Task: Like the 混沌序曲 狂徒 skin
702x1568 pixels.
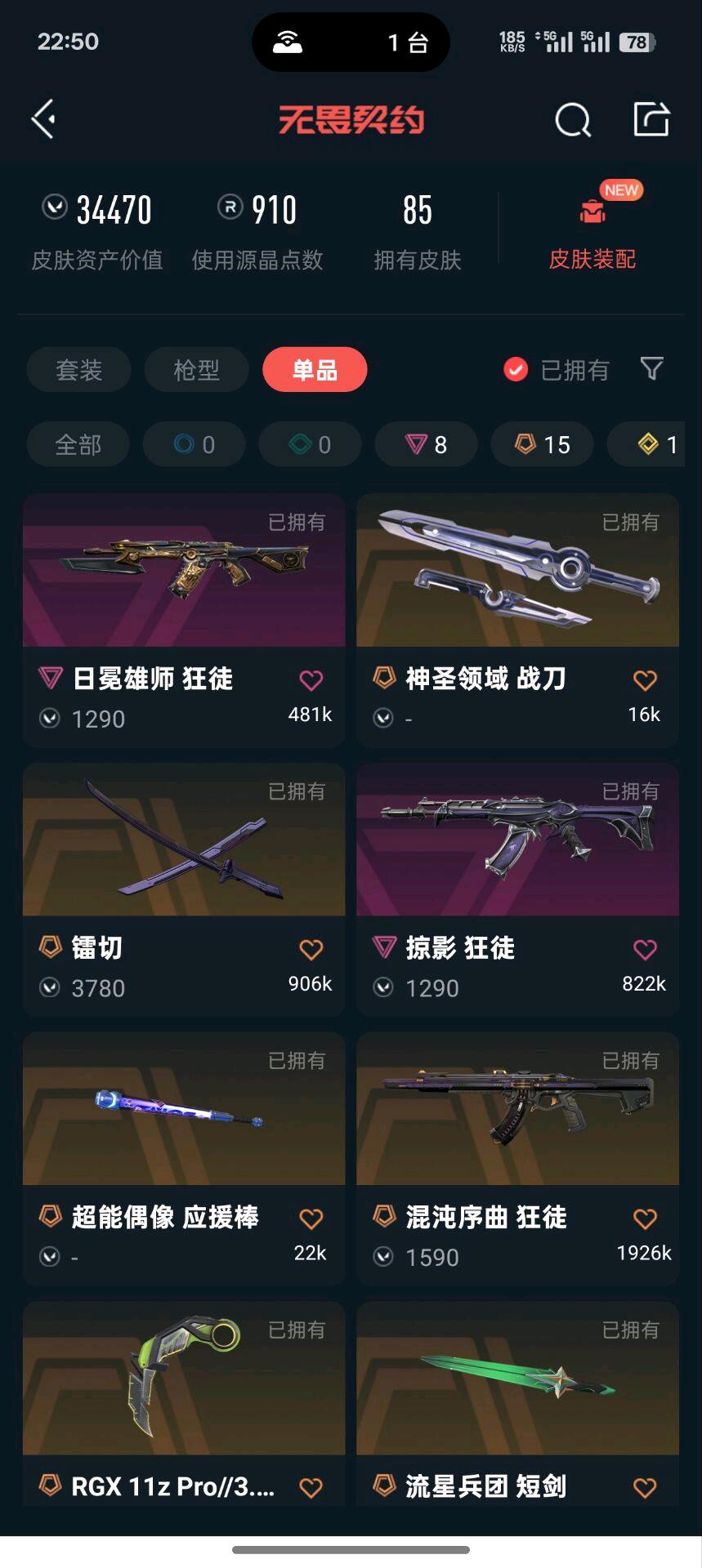Action: tap(645, 1218)
